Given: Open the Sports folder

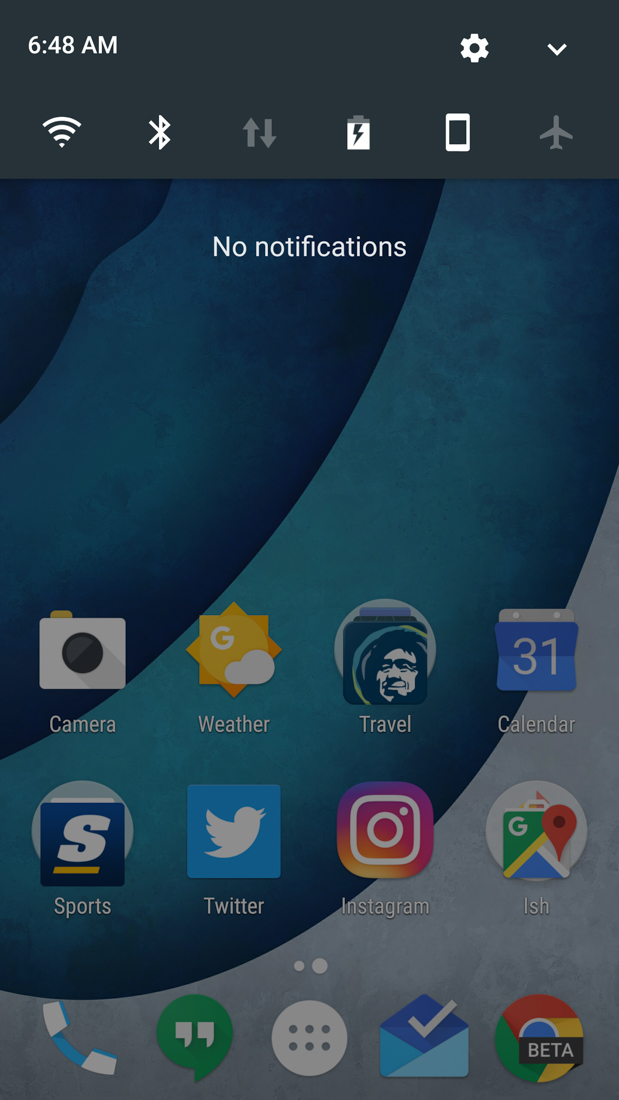Looking at the screenshot, I should tap(82, 835).
